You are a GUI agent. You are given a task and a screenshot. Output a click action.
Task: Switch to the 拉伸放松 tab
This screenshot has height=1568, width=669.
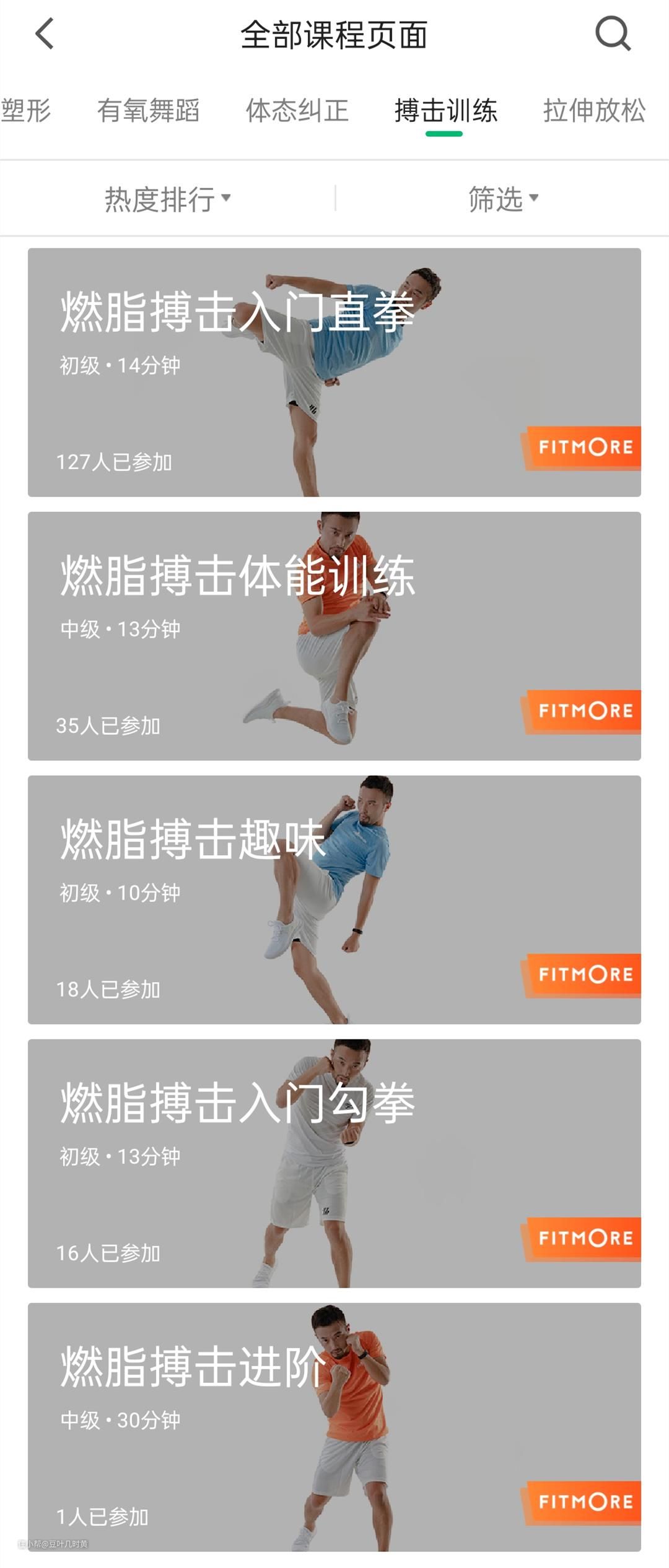coord(593,111)
